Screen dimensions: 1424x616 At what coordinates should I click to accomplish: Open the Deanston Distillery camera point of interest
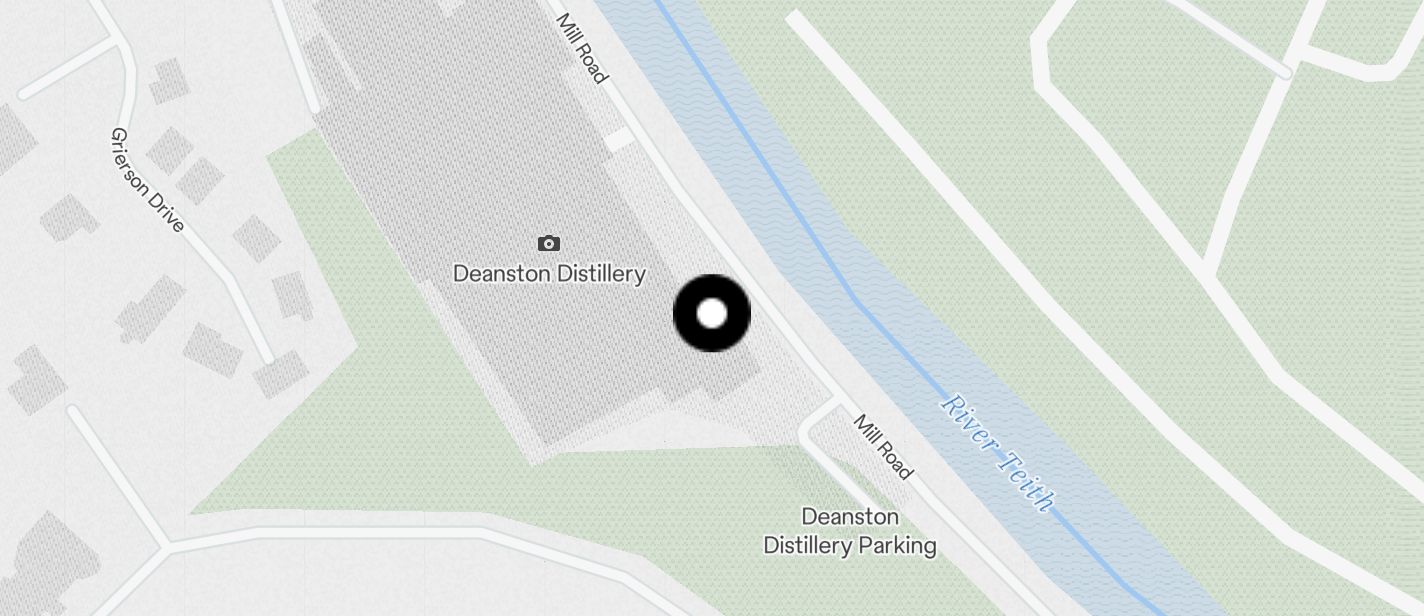548,244
